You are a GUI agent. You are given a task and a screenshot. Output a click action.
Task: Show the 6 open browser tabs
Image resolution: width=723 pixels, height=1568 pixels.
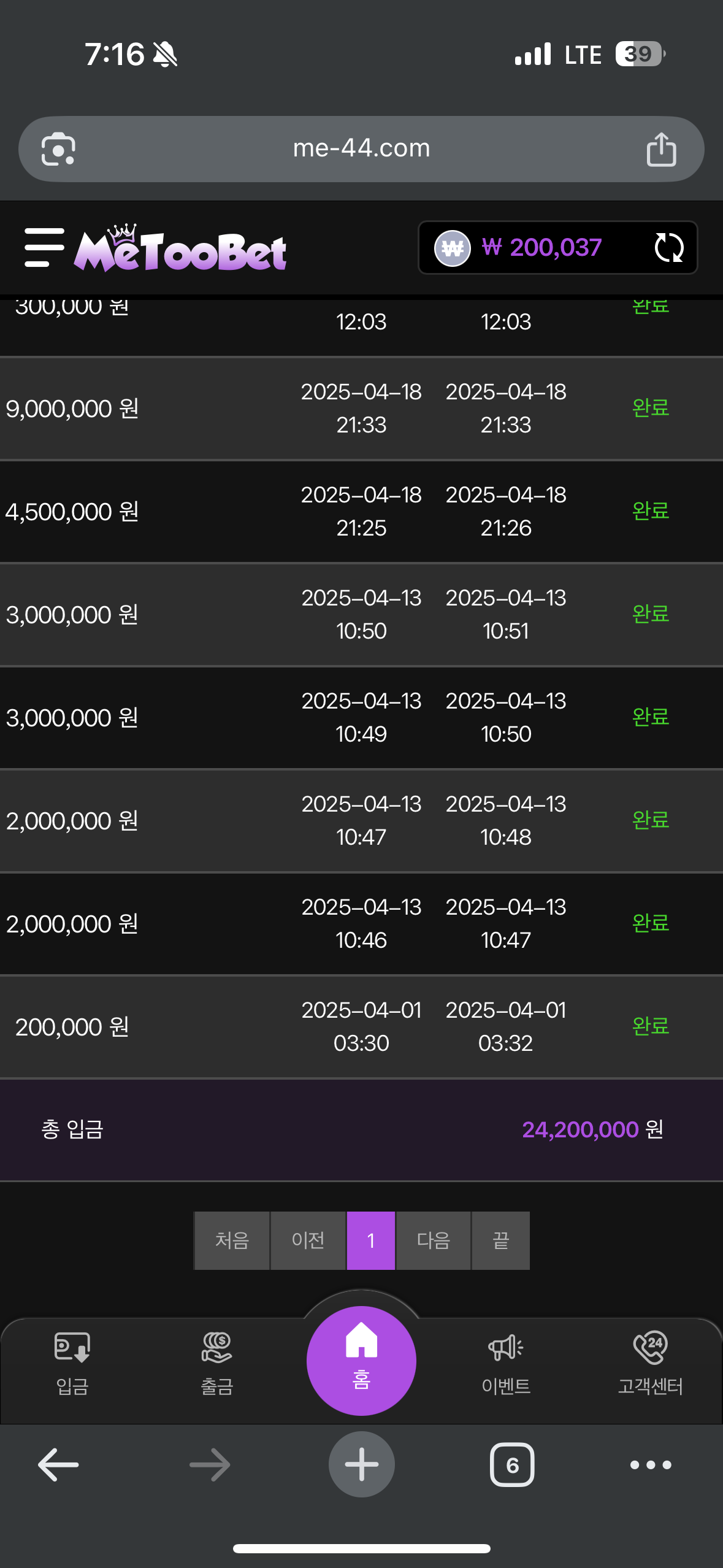[x=512, y=1465]
